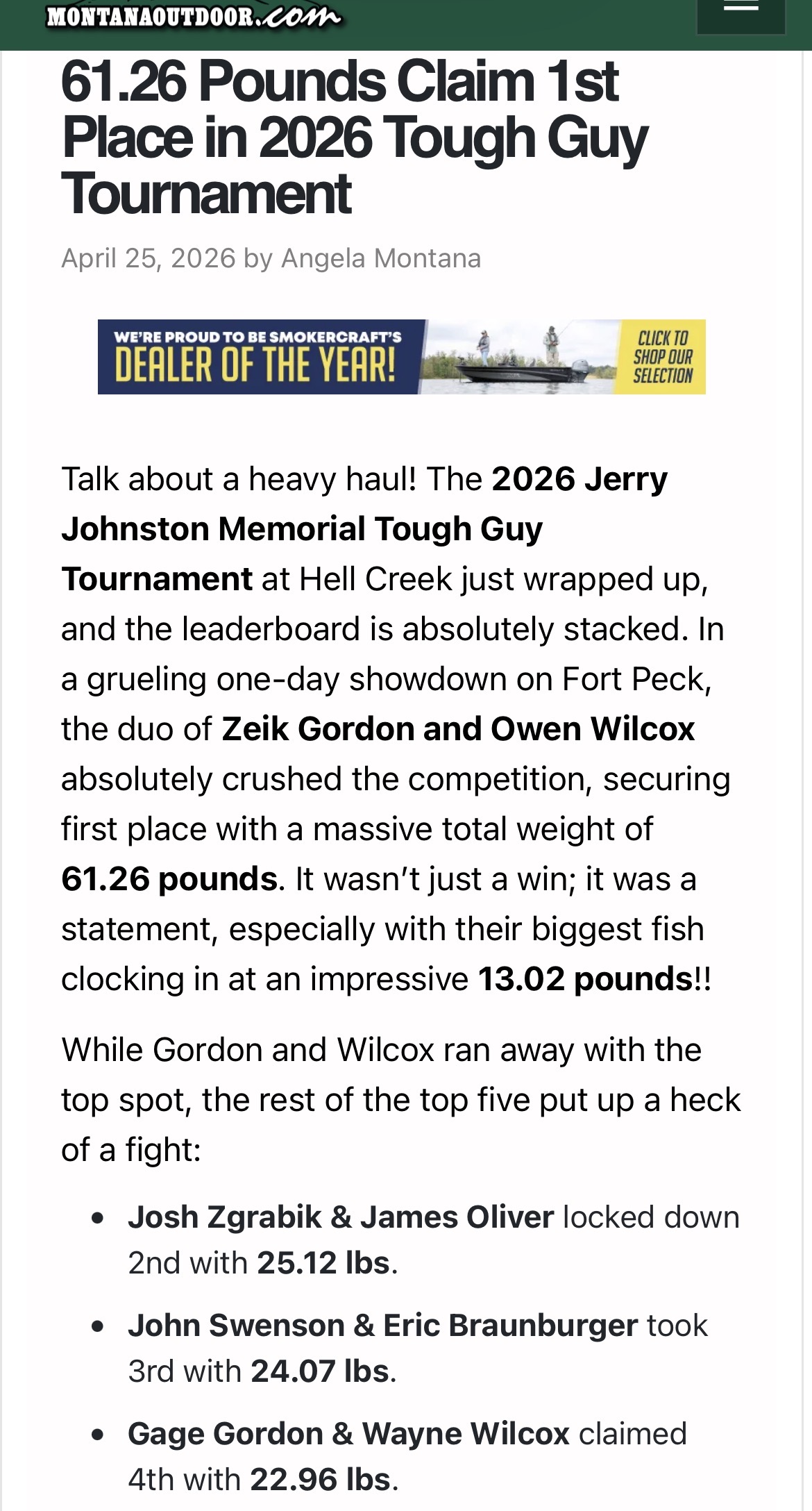812x1511 pixels.
Task: Open the Smokercraft Dealer of the Year banner
Action: tap(401, 357)
